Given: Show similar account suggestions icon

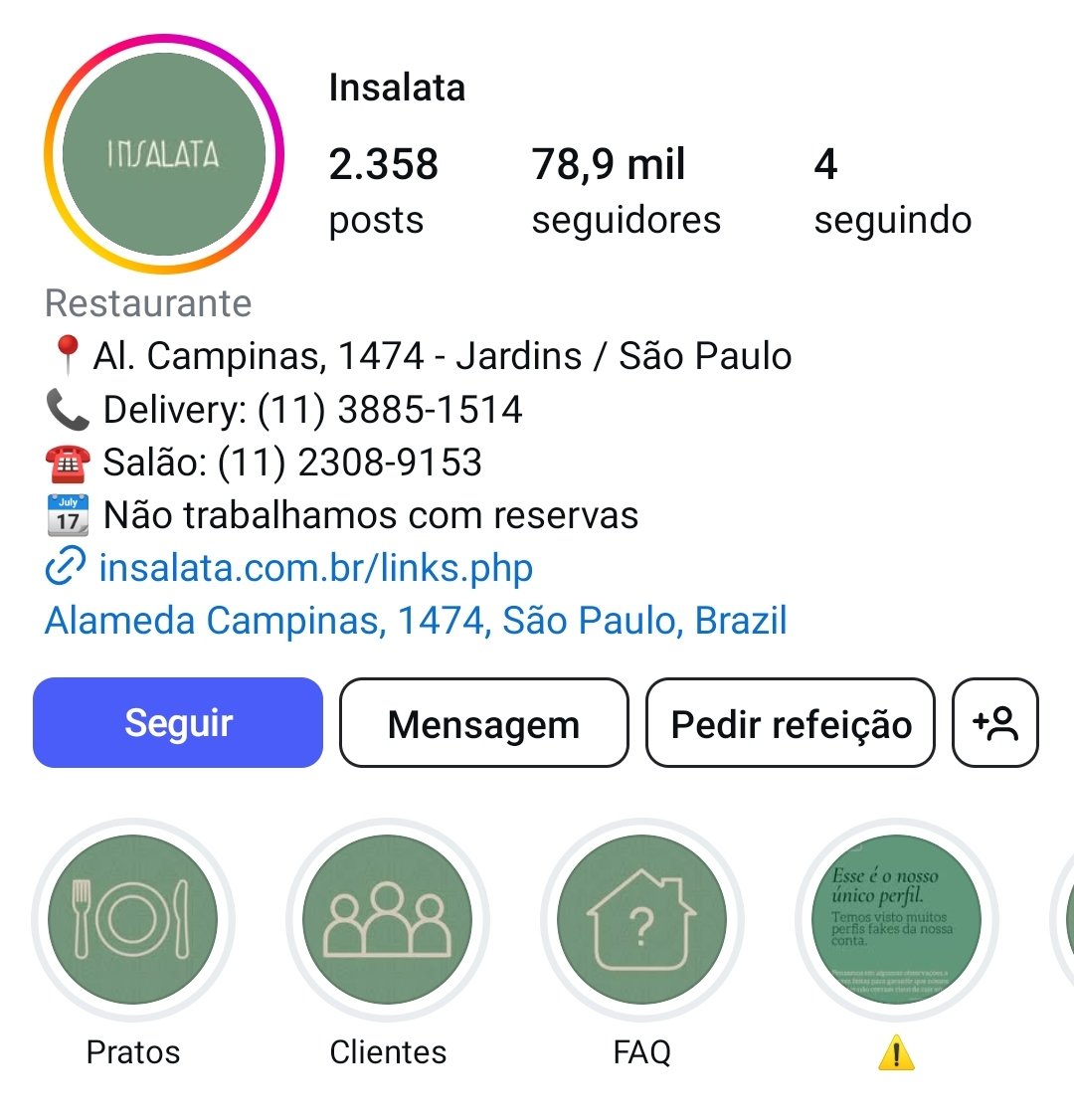Looking at the screenshot, I should pos(995,723).
